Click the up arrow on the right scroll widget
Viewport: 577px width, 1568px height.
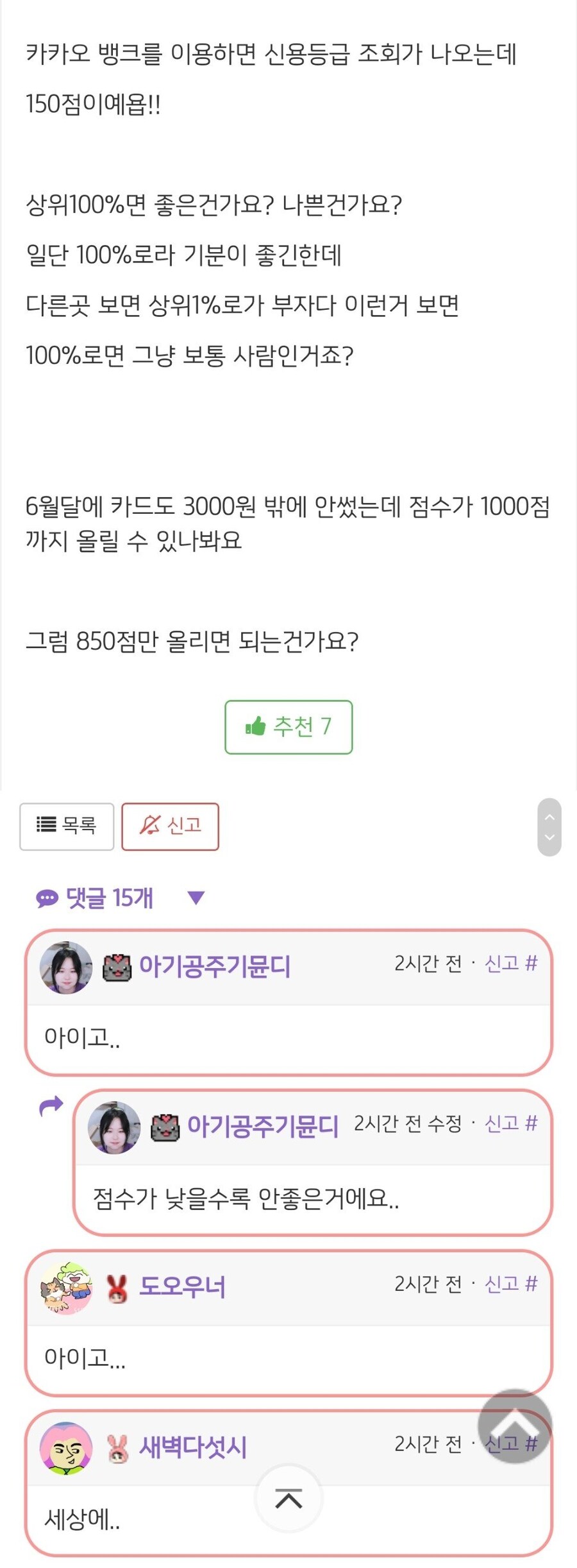point(548,819)
